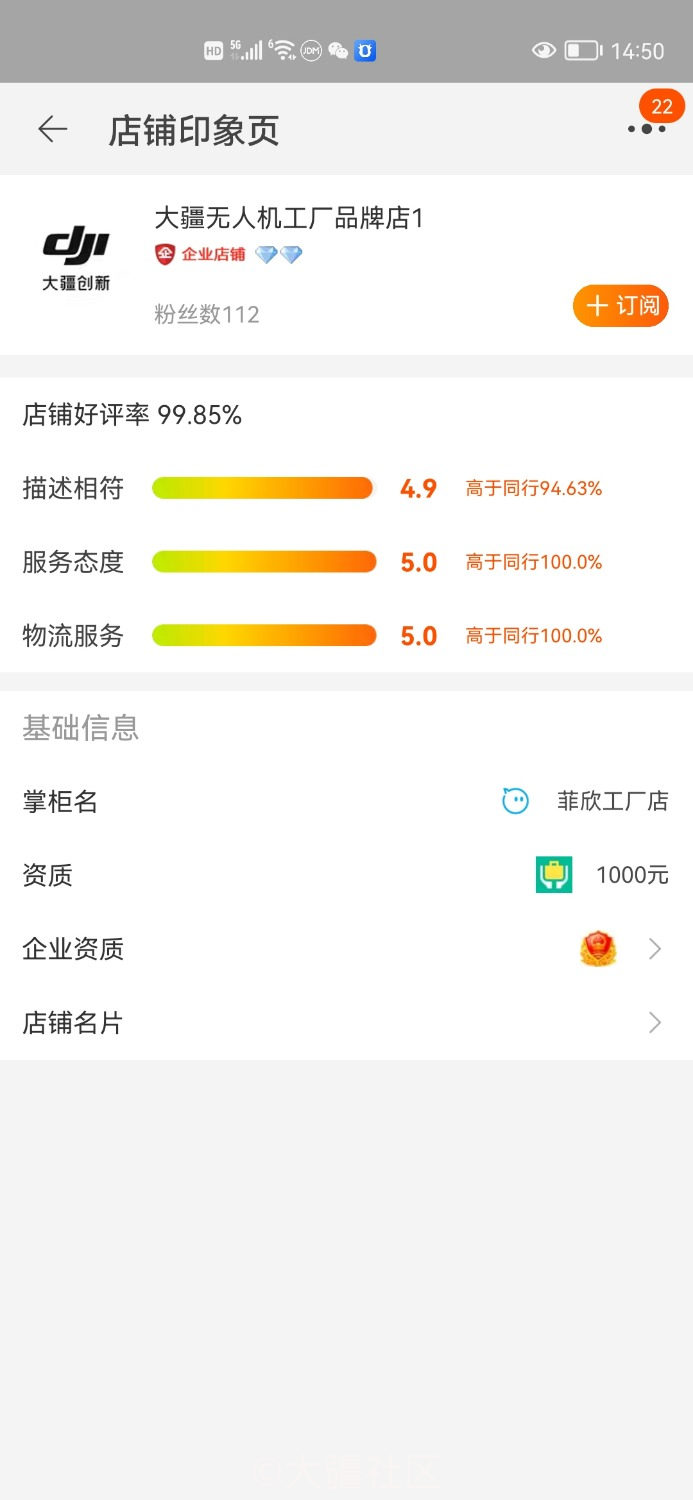Go back using the arrow icon

tap(52, 129)
